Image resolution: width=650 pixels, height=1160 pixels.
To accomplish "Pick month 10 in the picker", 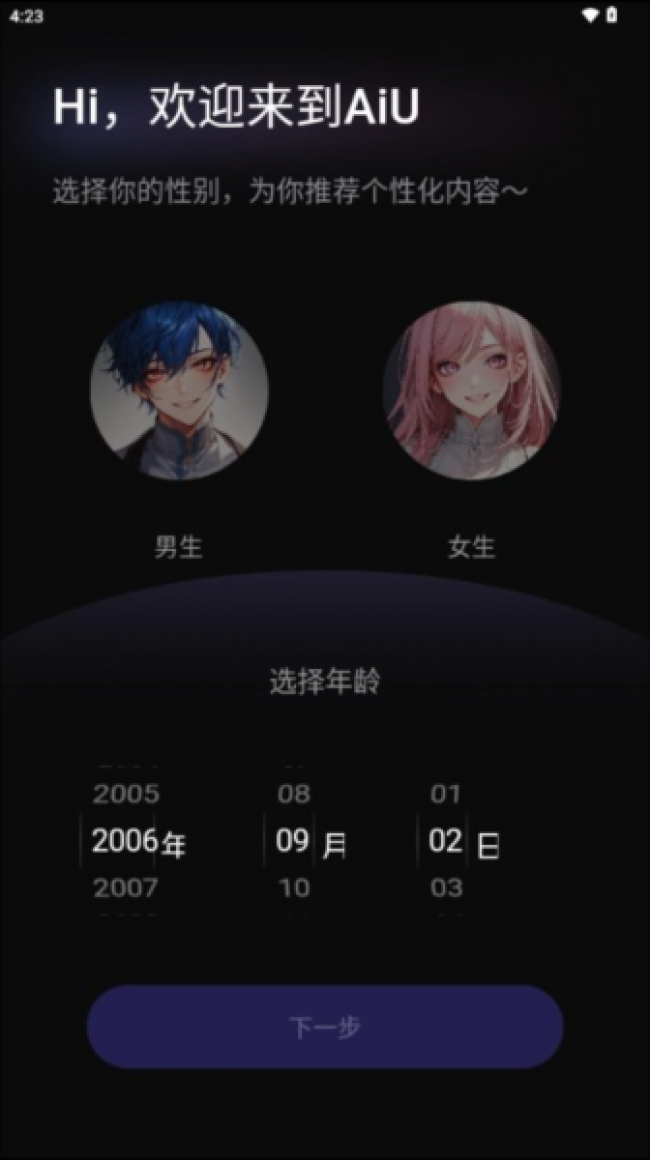I will tap(294, 888).
